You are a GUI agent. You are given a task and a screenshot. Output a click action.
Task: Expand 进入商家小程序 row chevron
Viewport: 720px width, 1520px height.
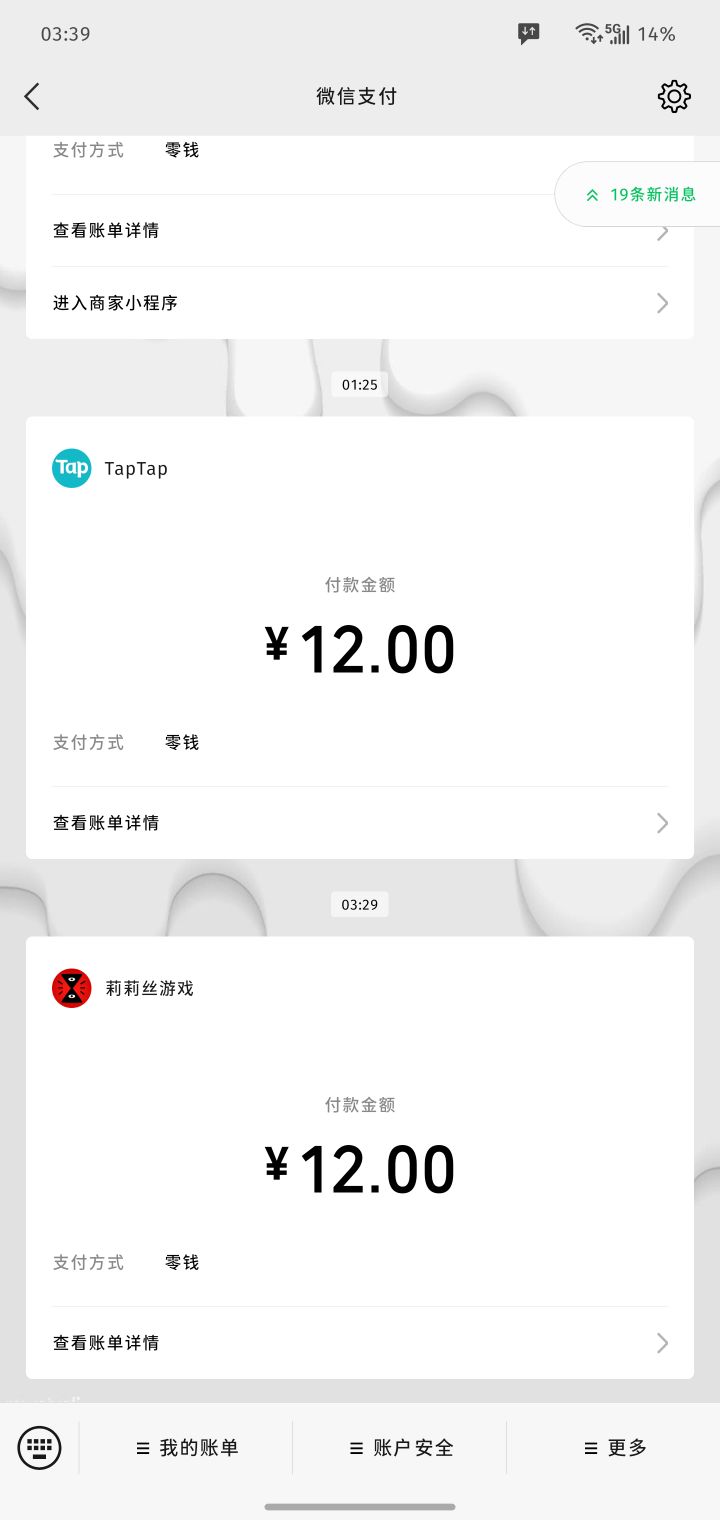pos(660,303)
